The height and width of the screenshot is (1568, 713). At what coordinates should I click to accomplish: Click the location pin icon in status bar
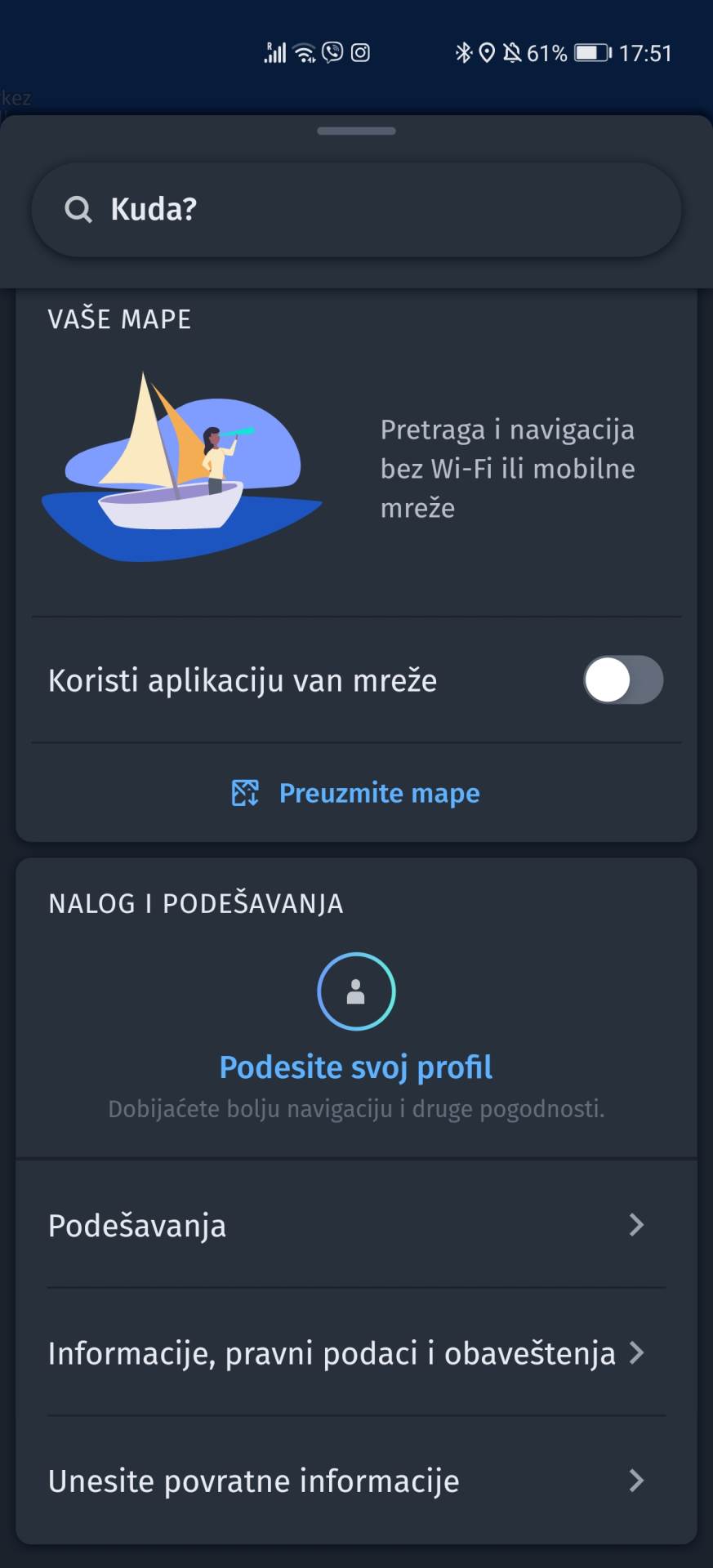pyautogui.click(x=489, y=51)
